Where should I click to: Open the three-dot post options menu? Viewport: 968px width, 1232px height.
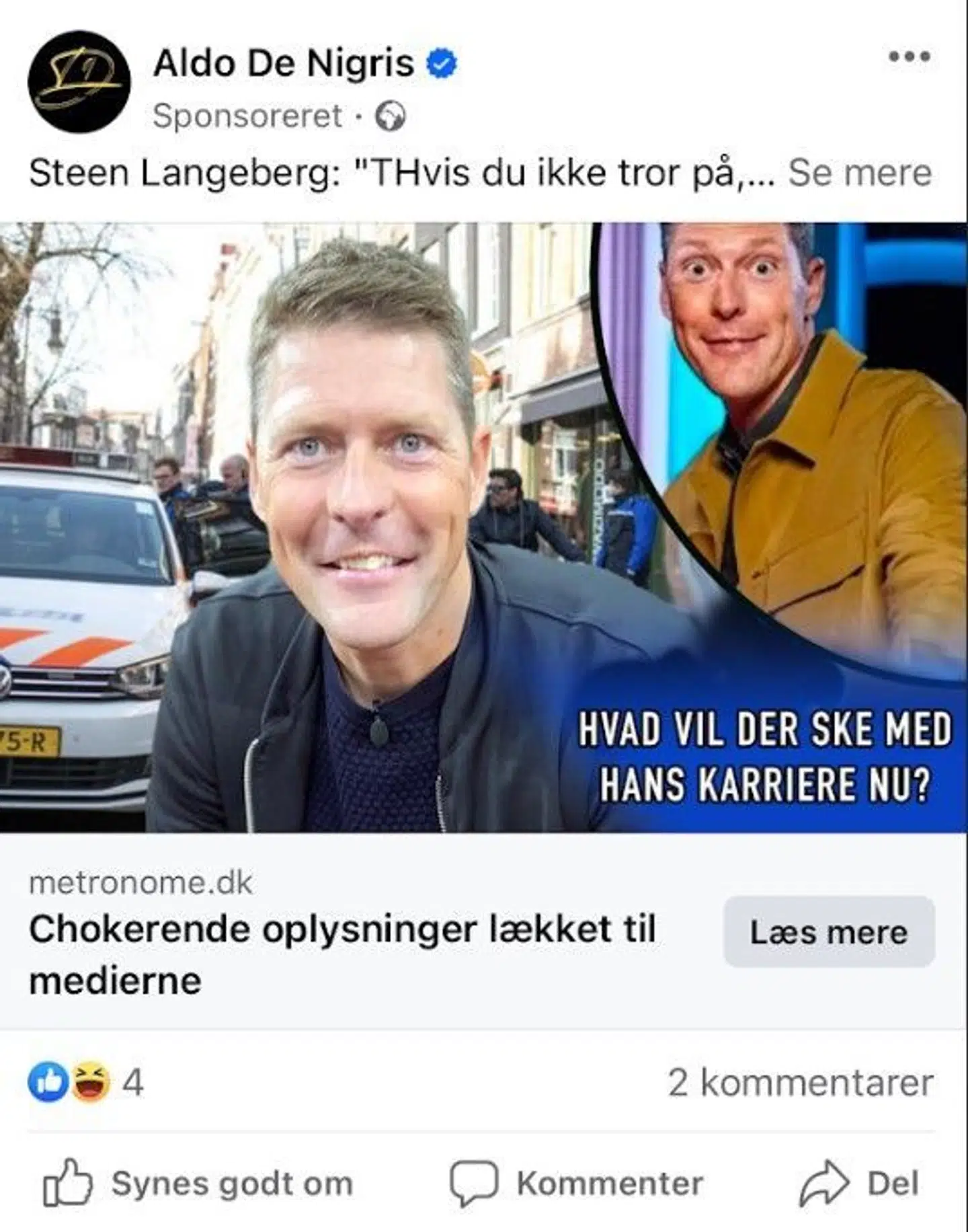[909, 57]
